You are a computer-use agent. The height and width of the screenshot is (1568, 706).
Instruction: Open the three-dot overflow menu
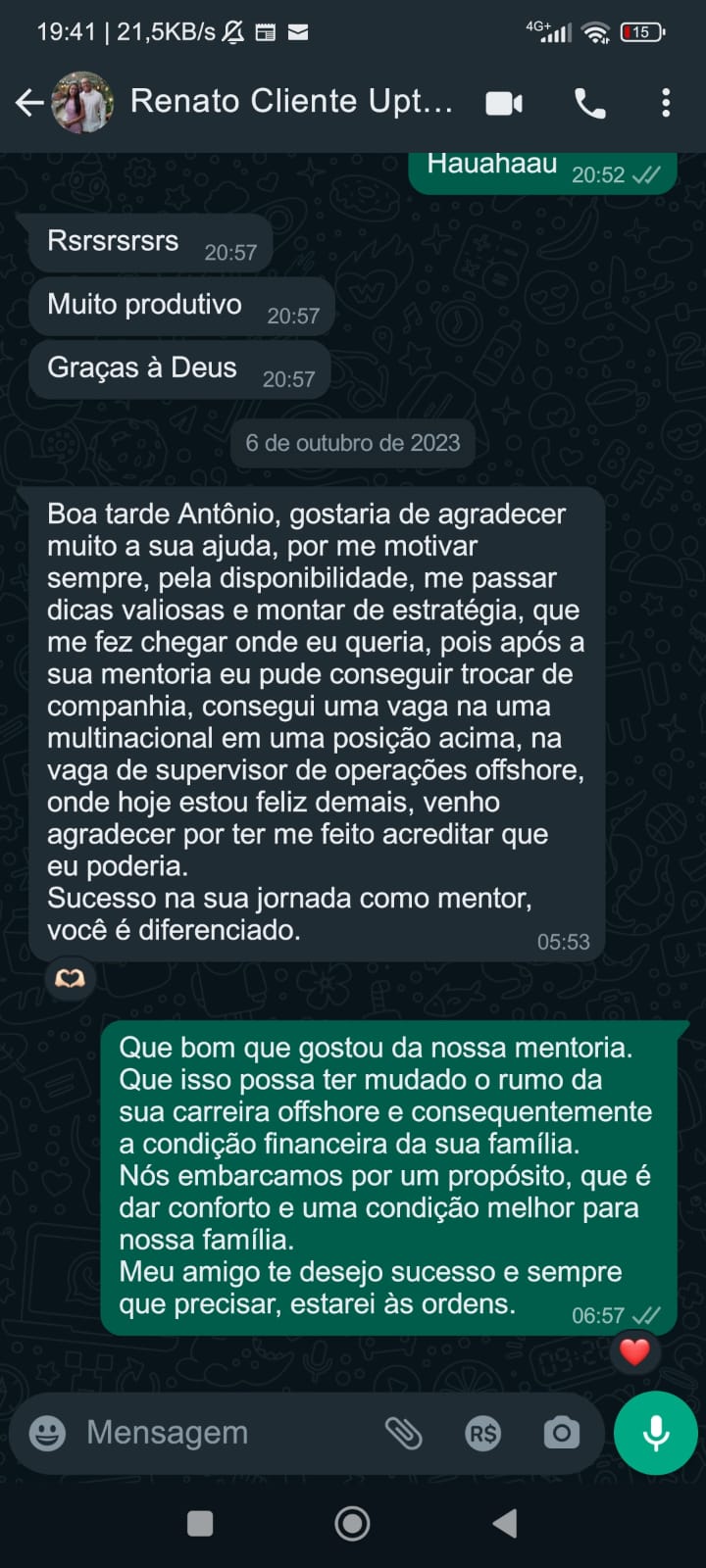pos(666,103)
